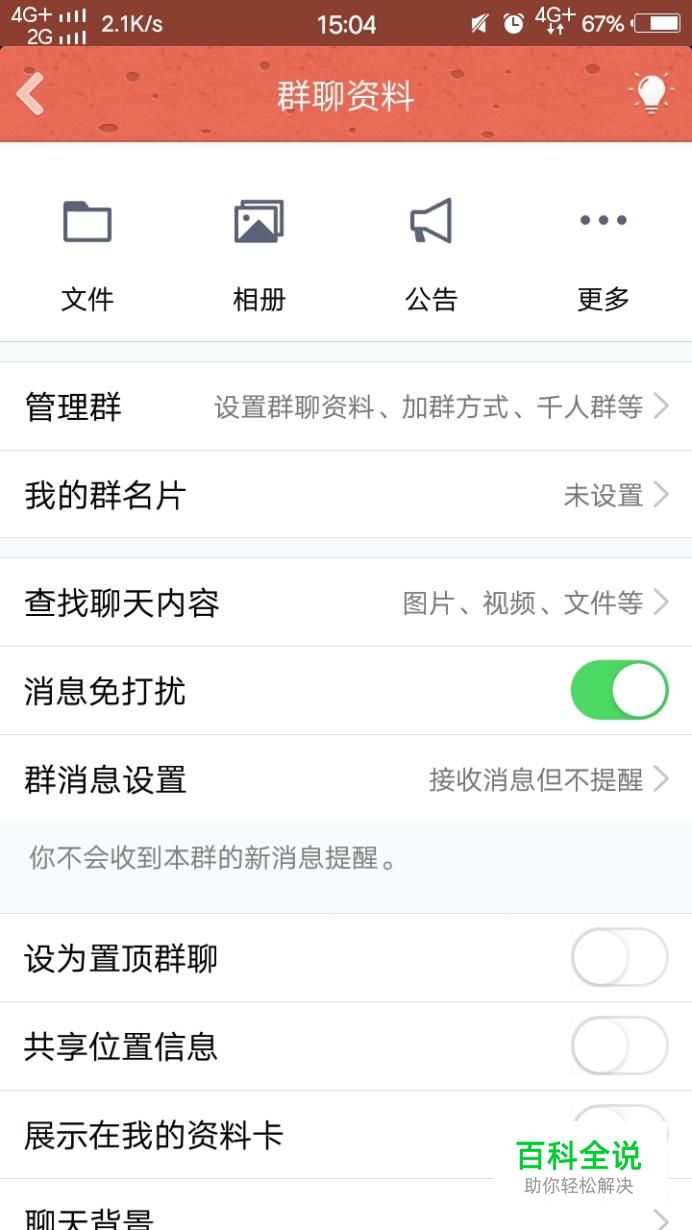
Task: Open 群消息设置
Action: (x=346, y=779)
